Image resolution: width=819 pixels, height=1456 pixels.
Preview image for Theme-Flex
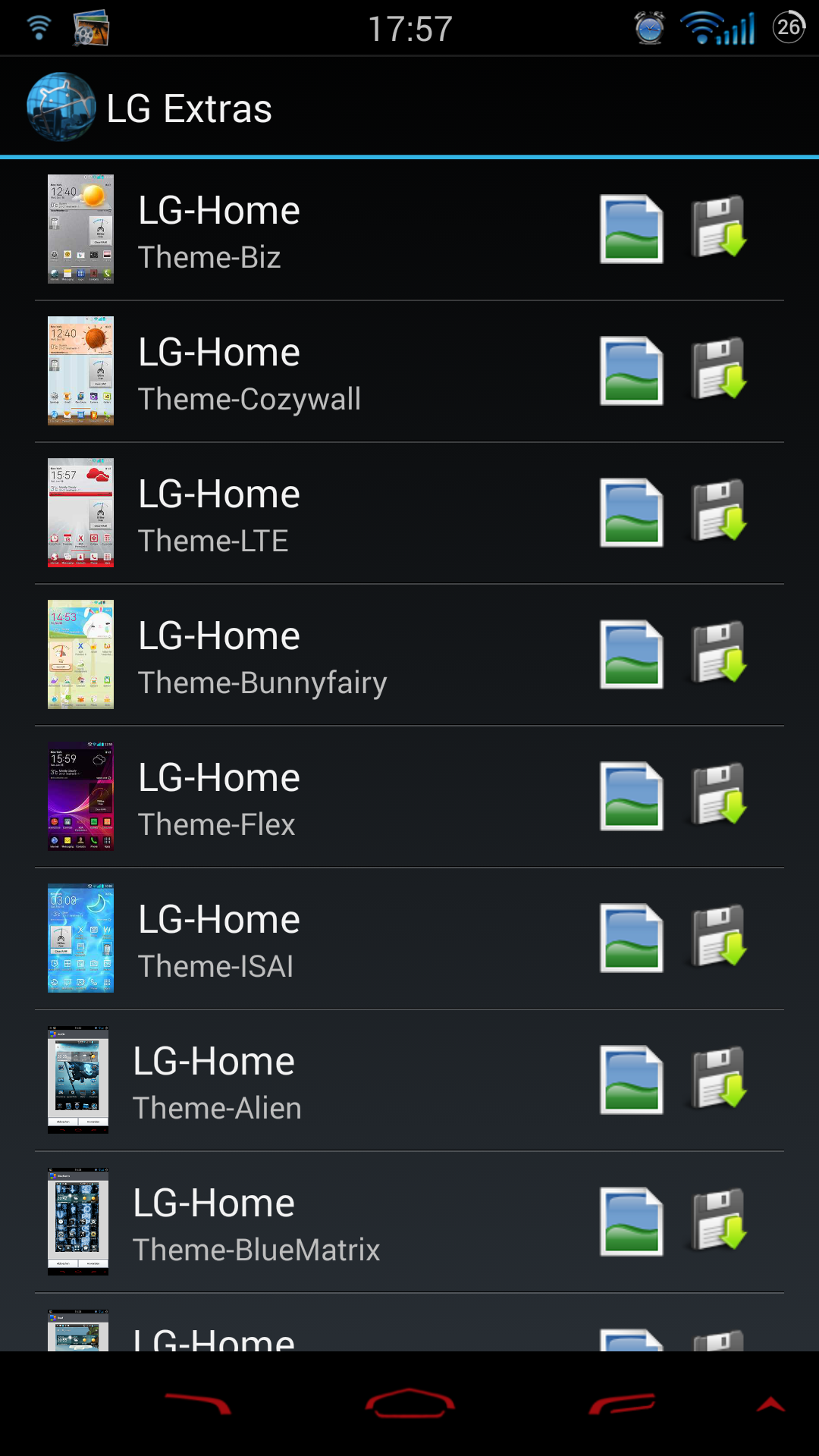[x=632, y=796]
